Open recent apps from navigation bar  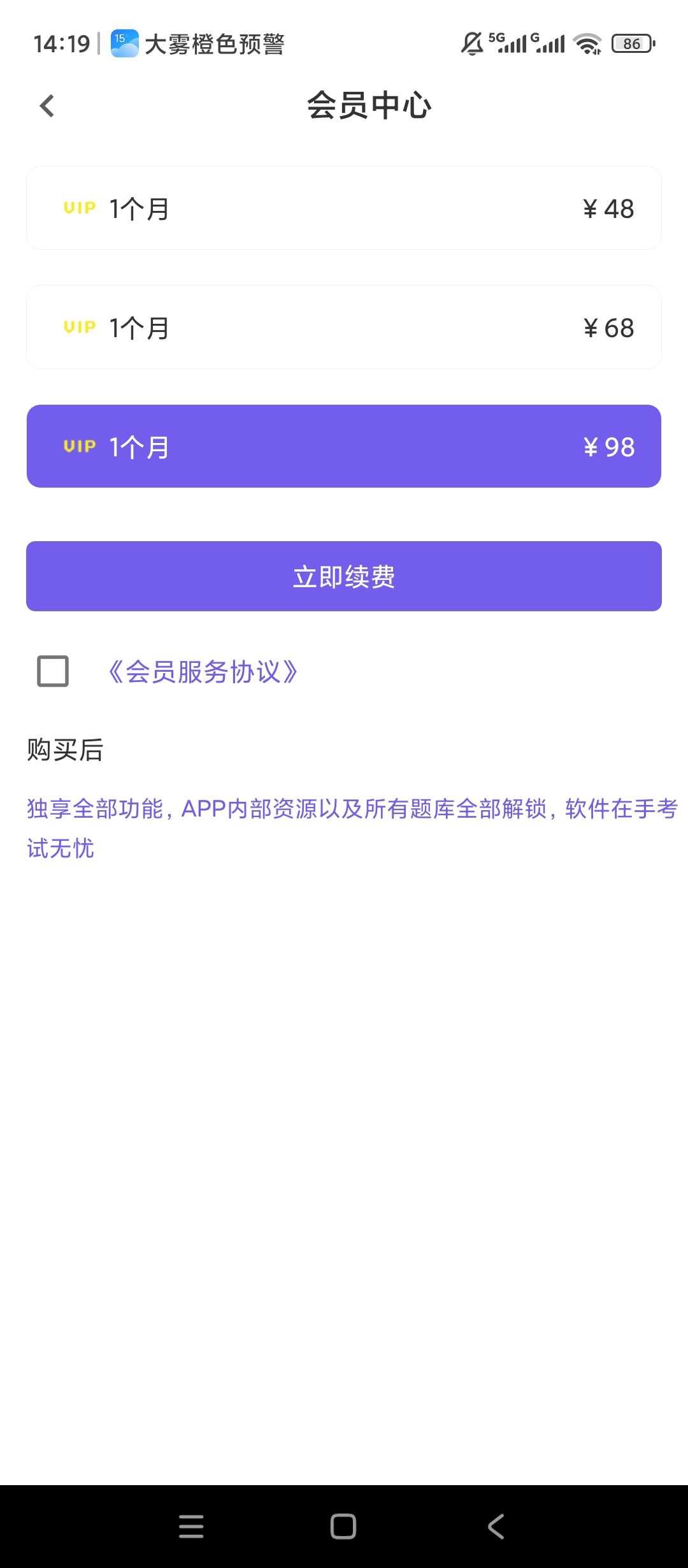pos(191,1527)
